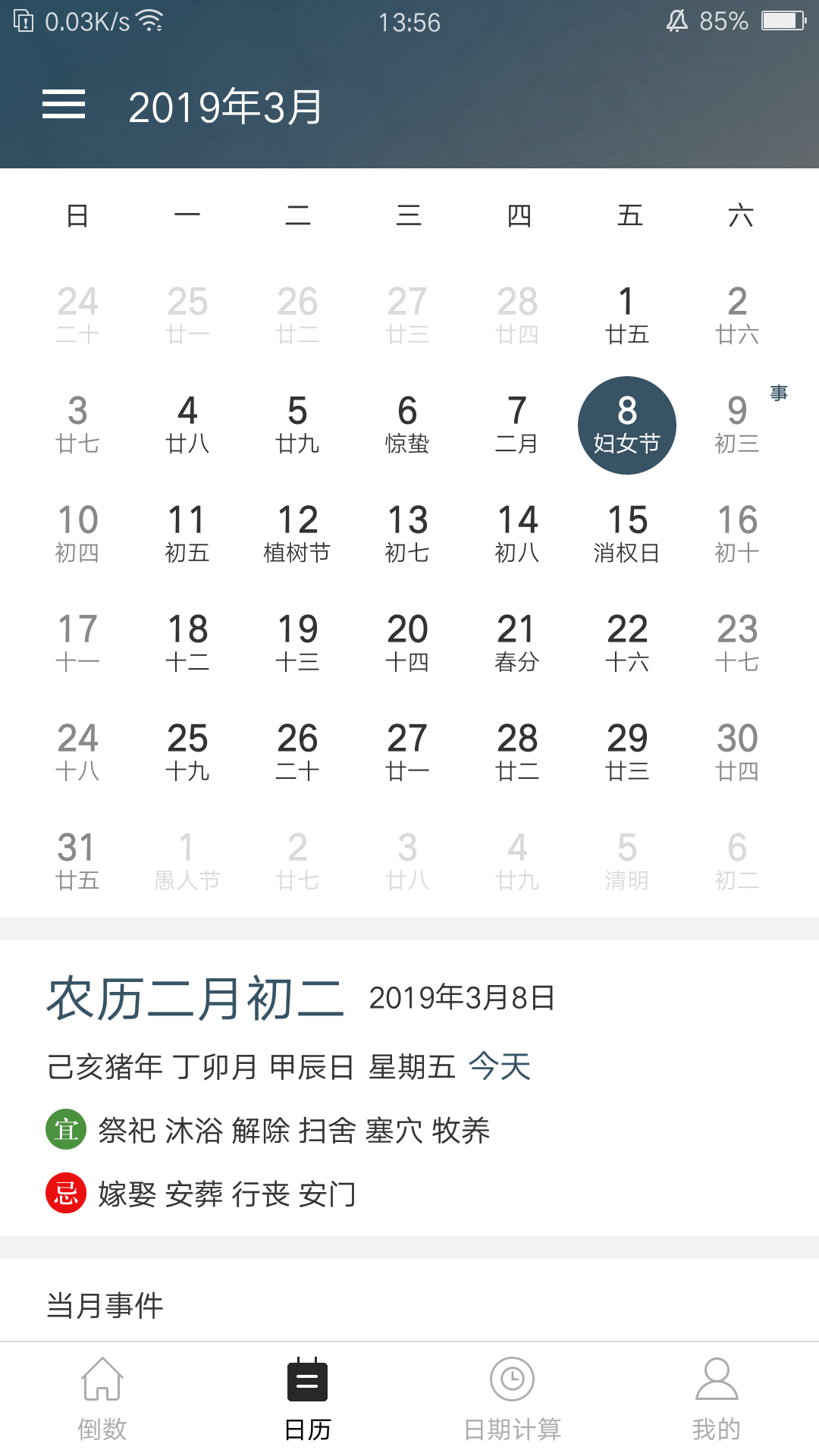Tap the red 忌 inauspicious badge

(x=65, y=1196)
